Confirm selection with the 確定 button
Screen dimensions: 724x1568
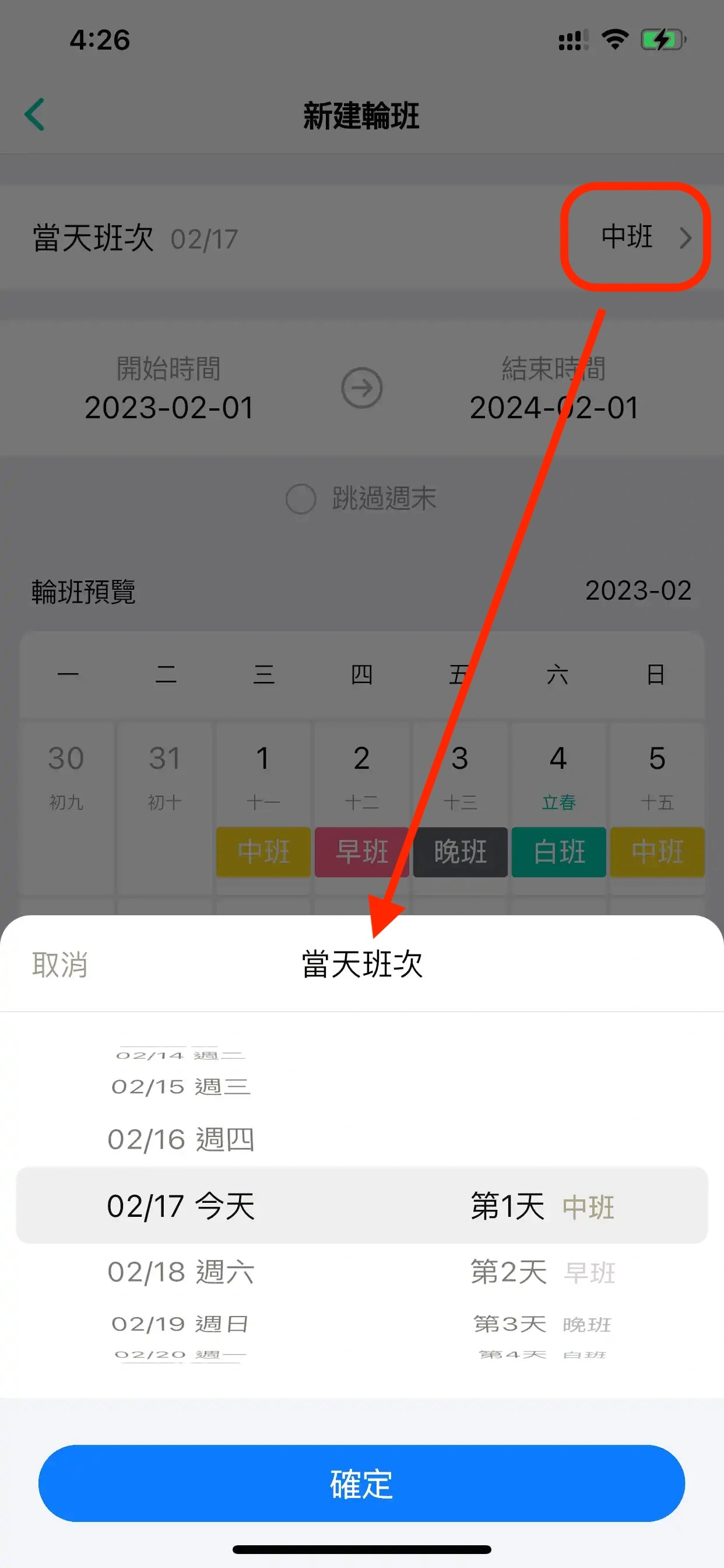click(x=361, y=1483)
